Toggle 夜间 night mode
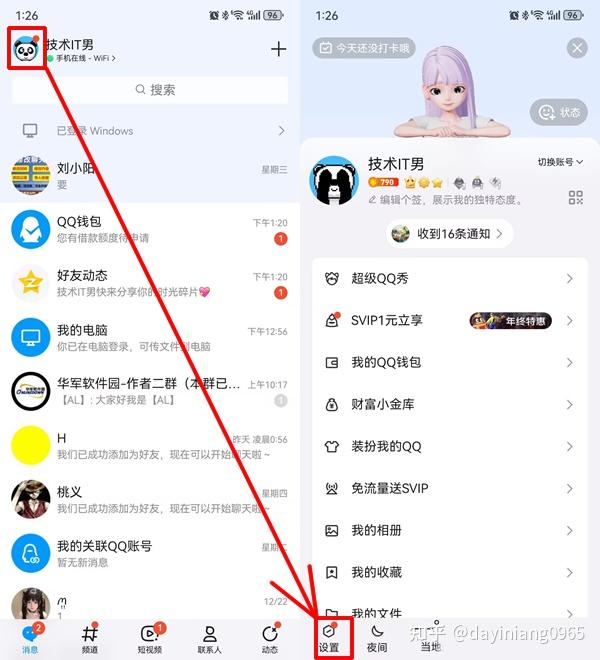Screen dimensions: 600x660 point(377,638)
